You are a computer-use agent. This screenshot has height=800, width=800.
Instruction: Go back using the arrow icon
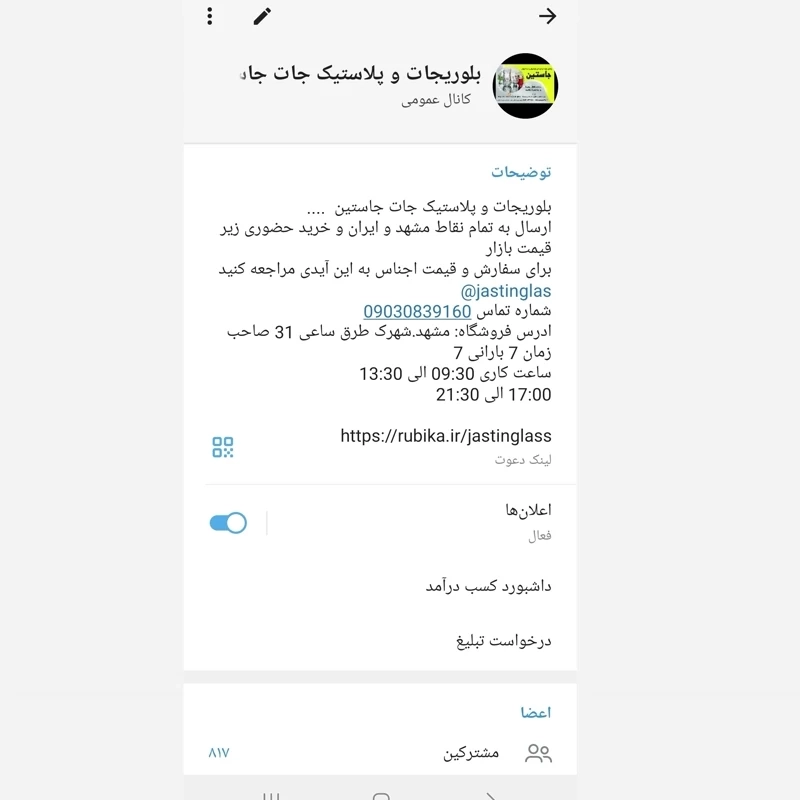click(x=547, y=16)
